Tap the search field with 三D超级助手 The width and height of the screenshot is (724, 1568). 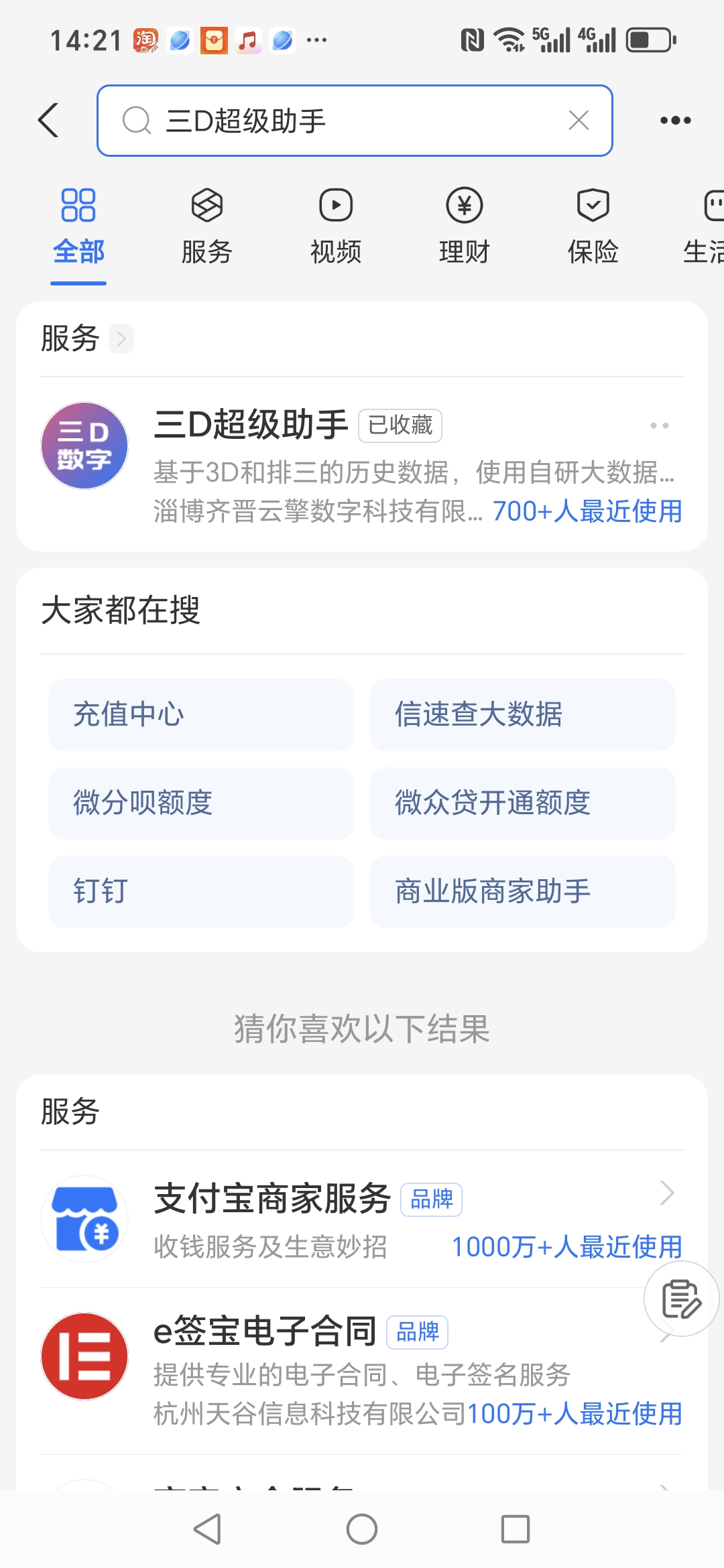(x=354, y=121)
